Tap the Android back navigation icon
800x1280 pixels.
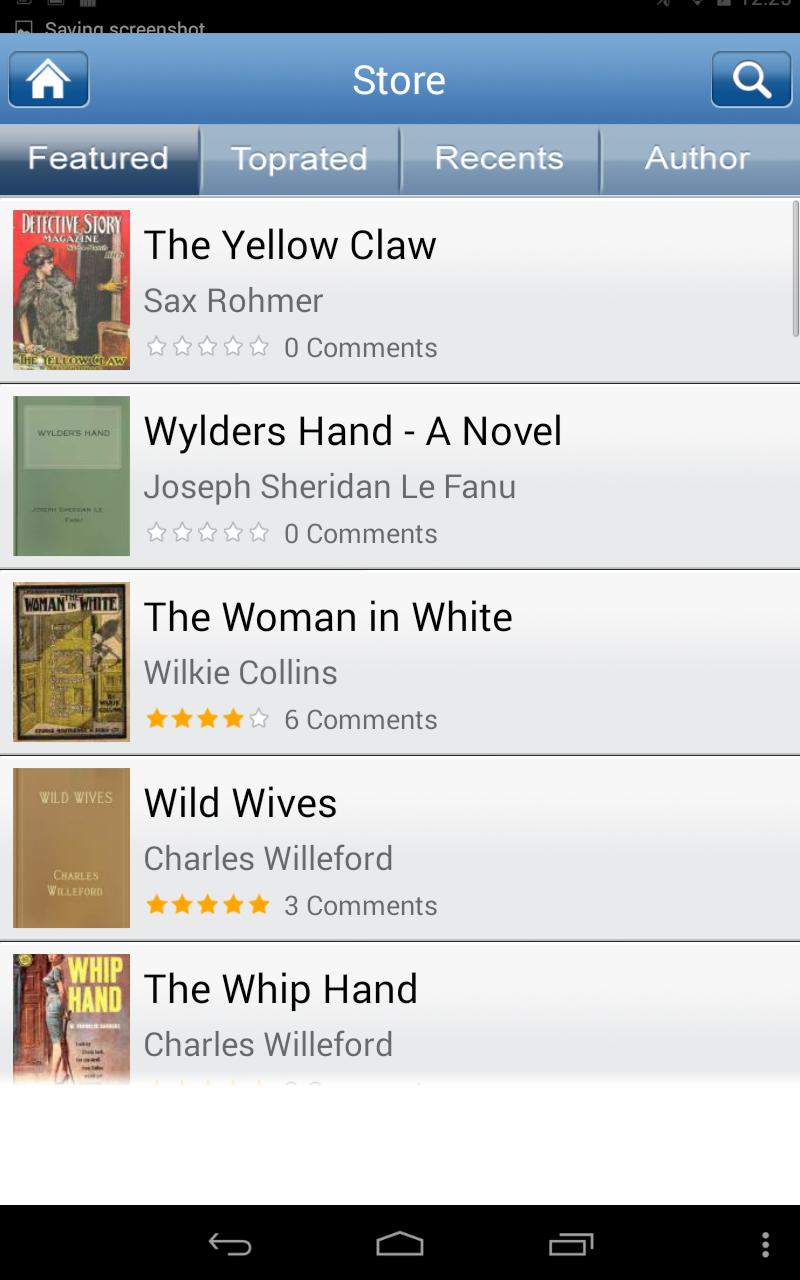pyautogui.click(x=229, y=1245)
